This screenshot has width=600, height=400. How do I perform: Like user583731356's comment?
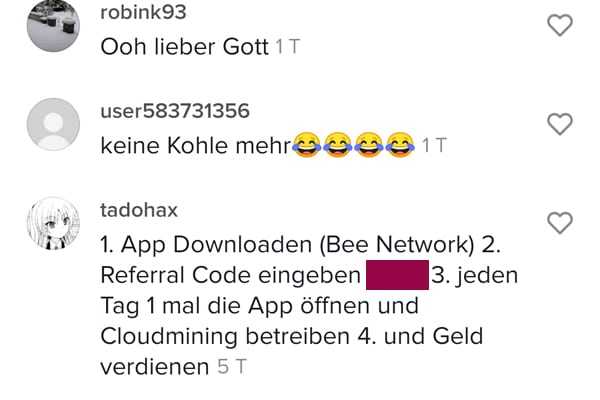click(560, 124)
